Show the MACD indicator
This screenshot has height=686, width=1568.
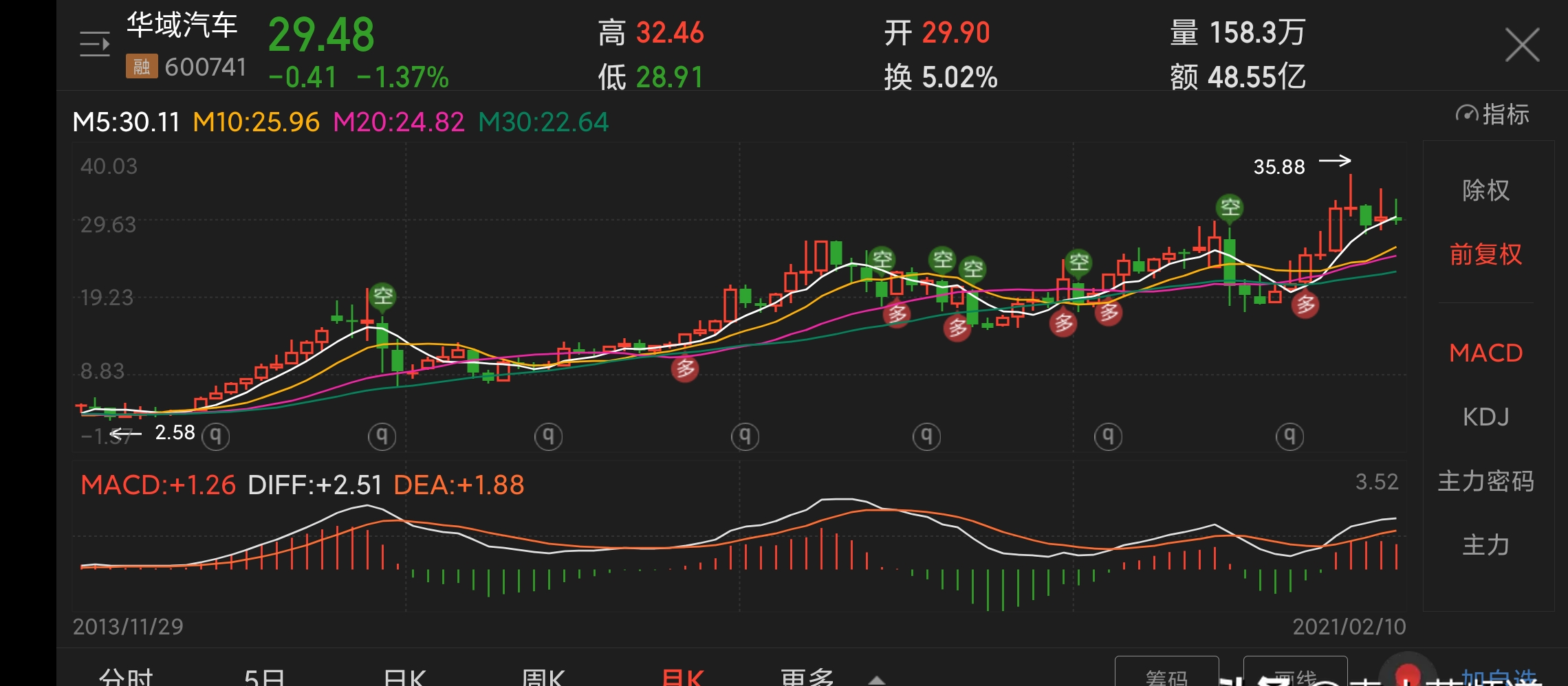click(x=1485, y=353)
